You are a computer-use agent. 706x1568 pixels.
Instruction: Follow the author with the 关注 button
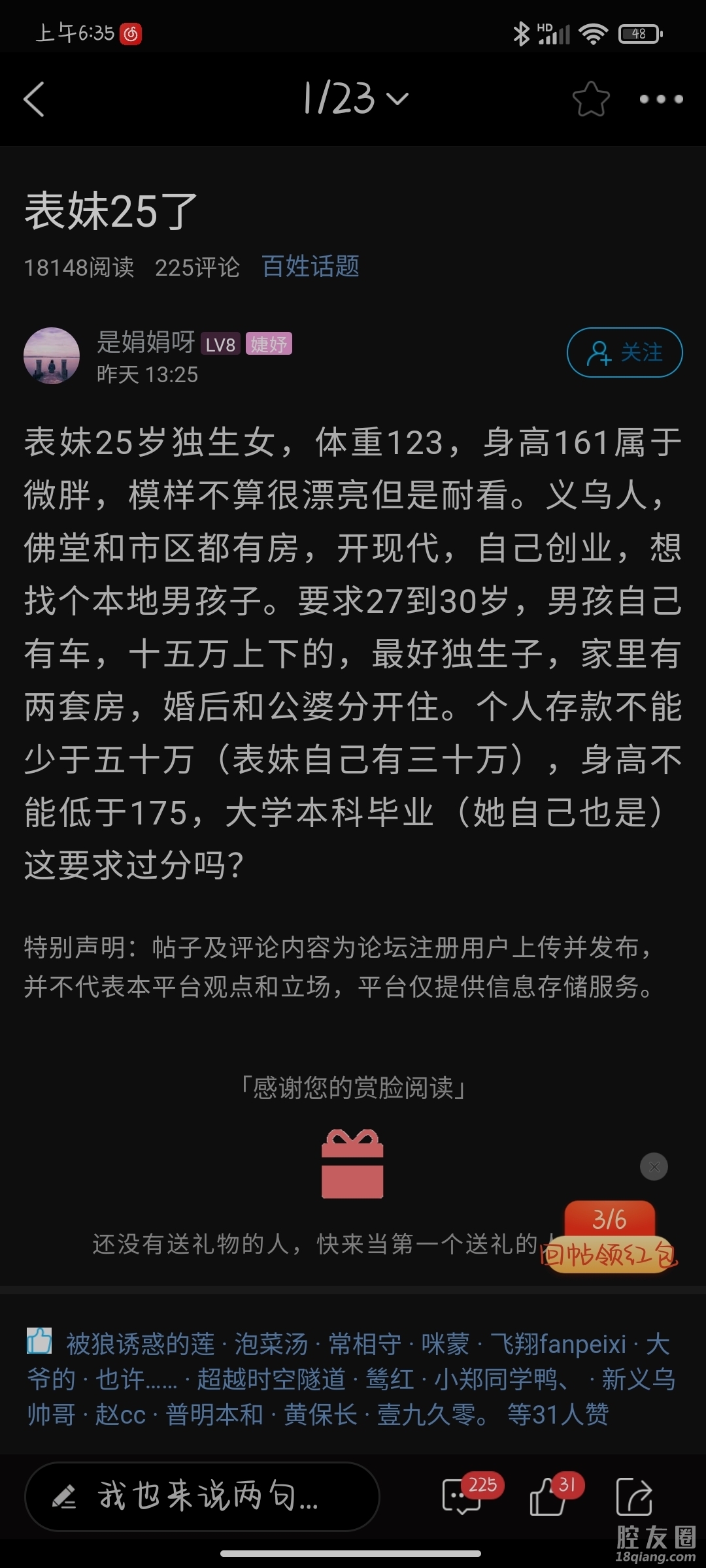coord(624,353)
